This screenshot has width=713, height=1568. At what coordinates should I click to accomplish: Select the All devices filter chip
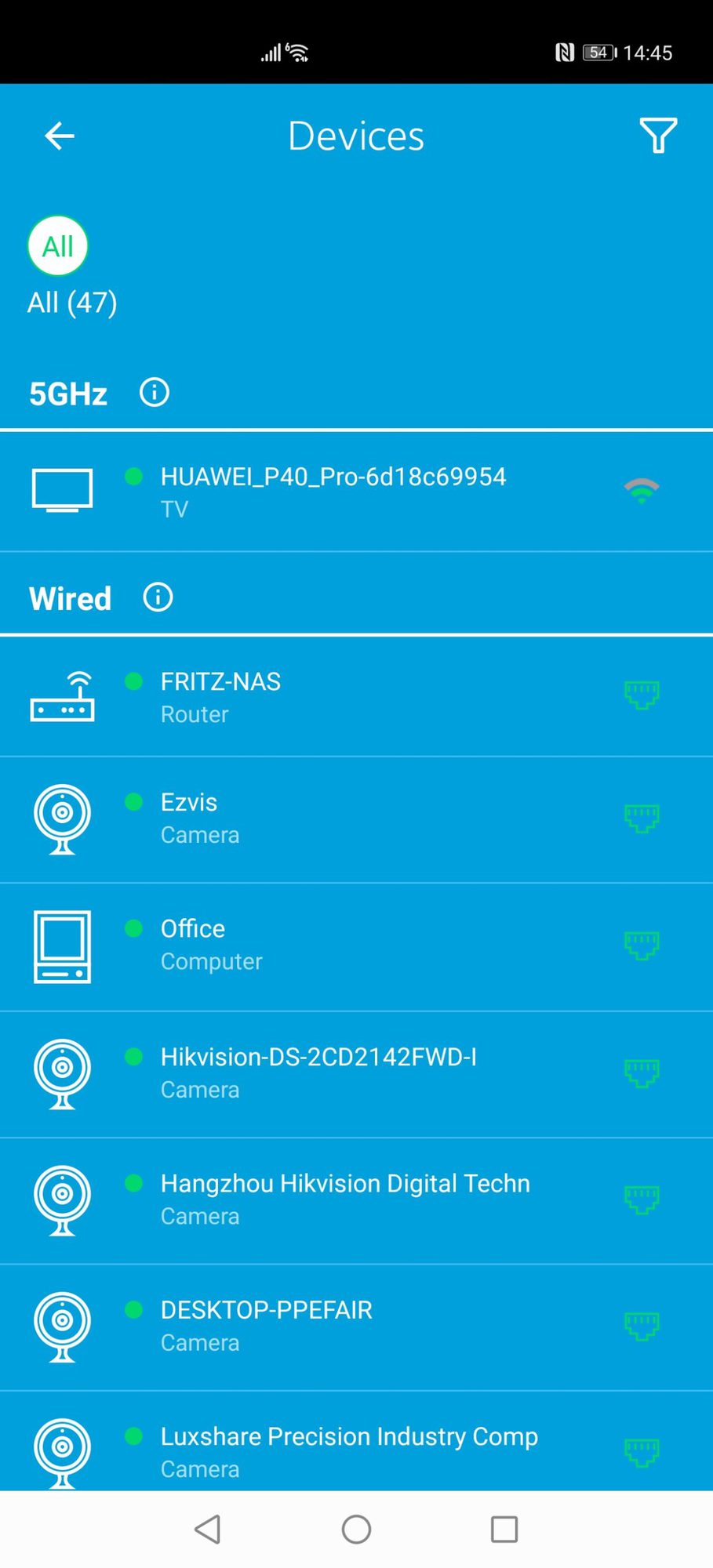pyautogui.click(x=57, y=246)
